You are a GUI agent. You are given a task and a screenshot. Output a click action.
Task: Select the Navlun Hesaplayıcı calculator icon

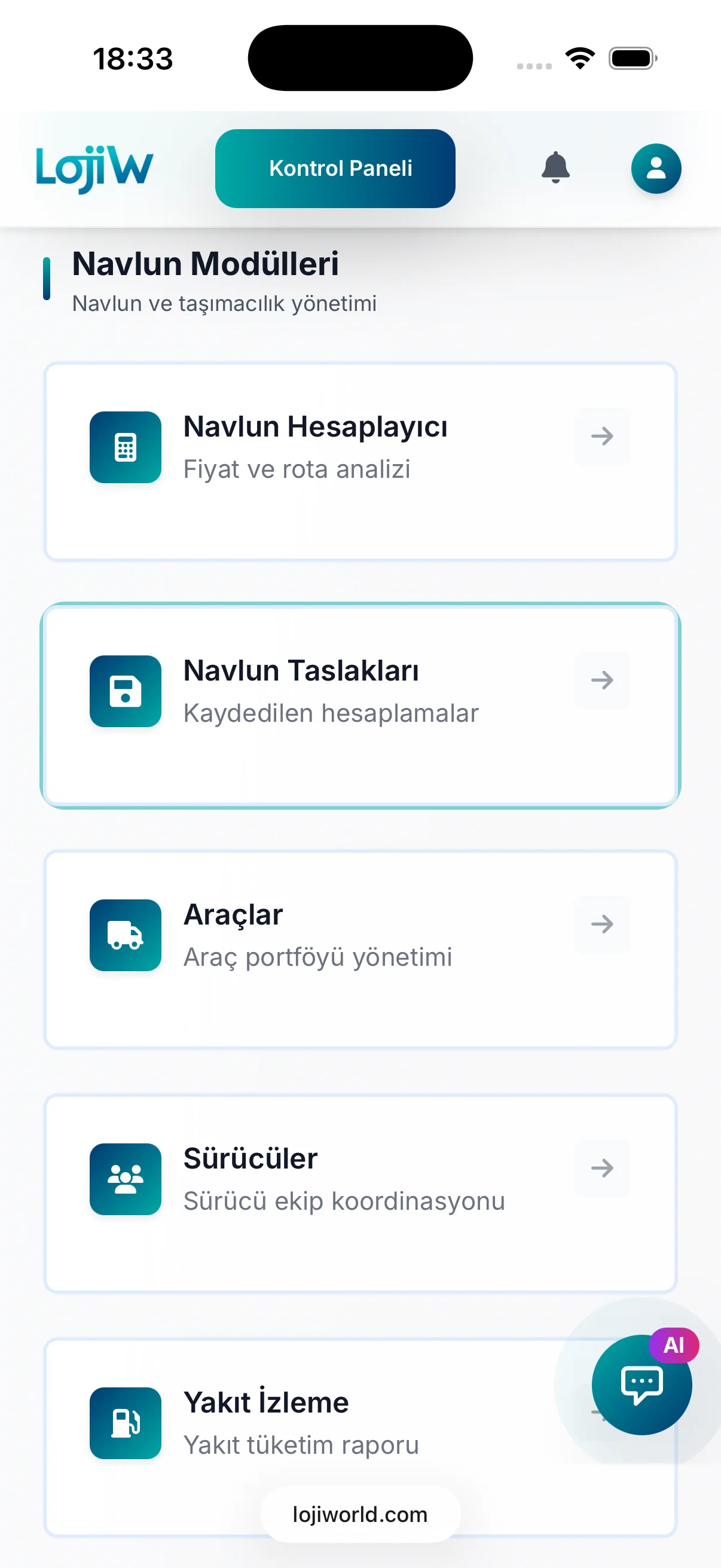125,447
